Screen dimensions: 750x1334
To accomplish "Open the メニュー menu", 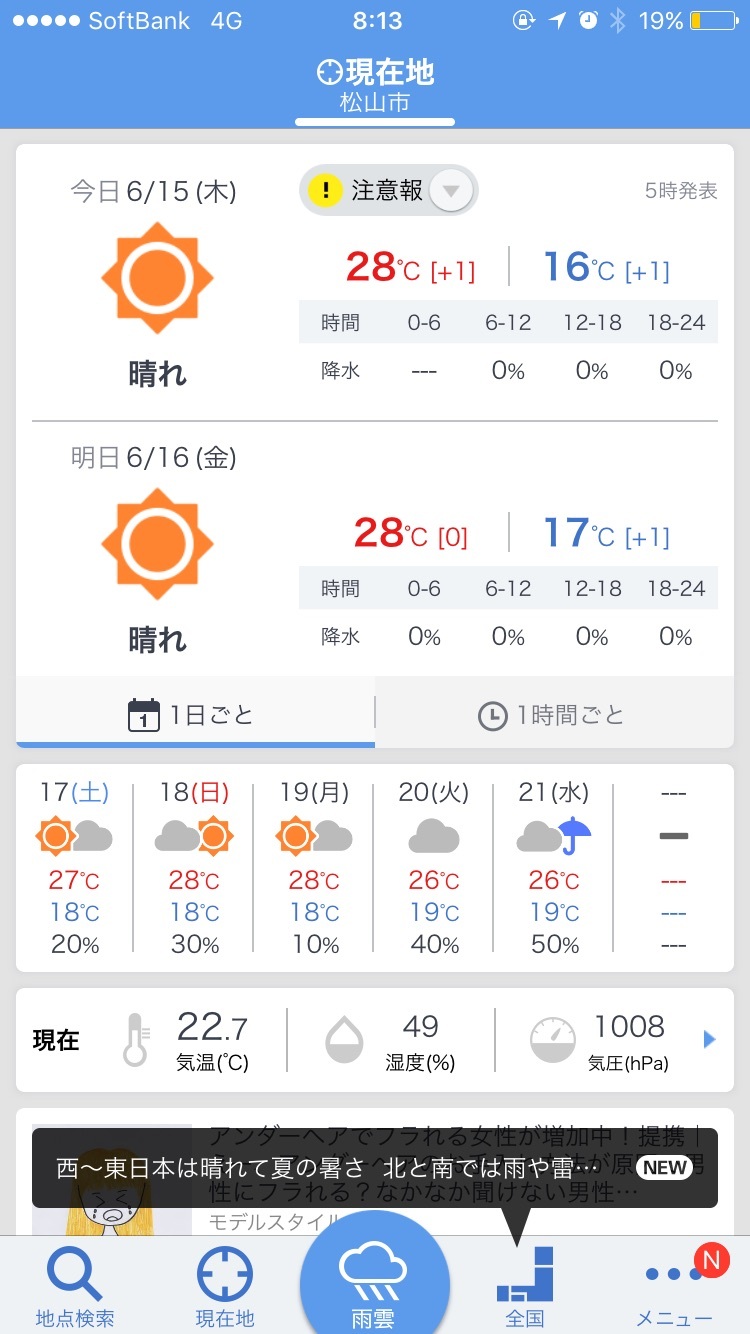I will coord(675,1286).
